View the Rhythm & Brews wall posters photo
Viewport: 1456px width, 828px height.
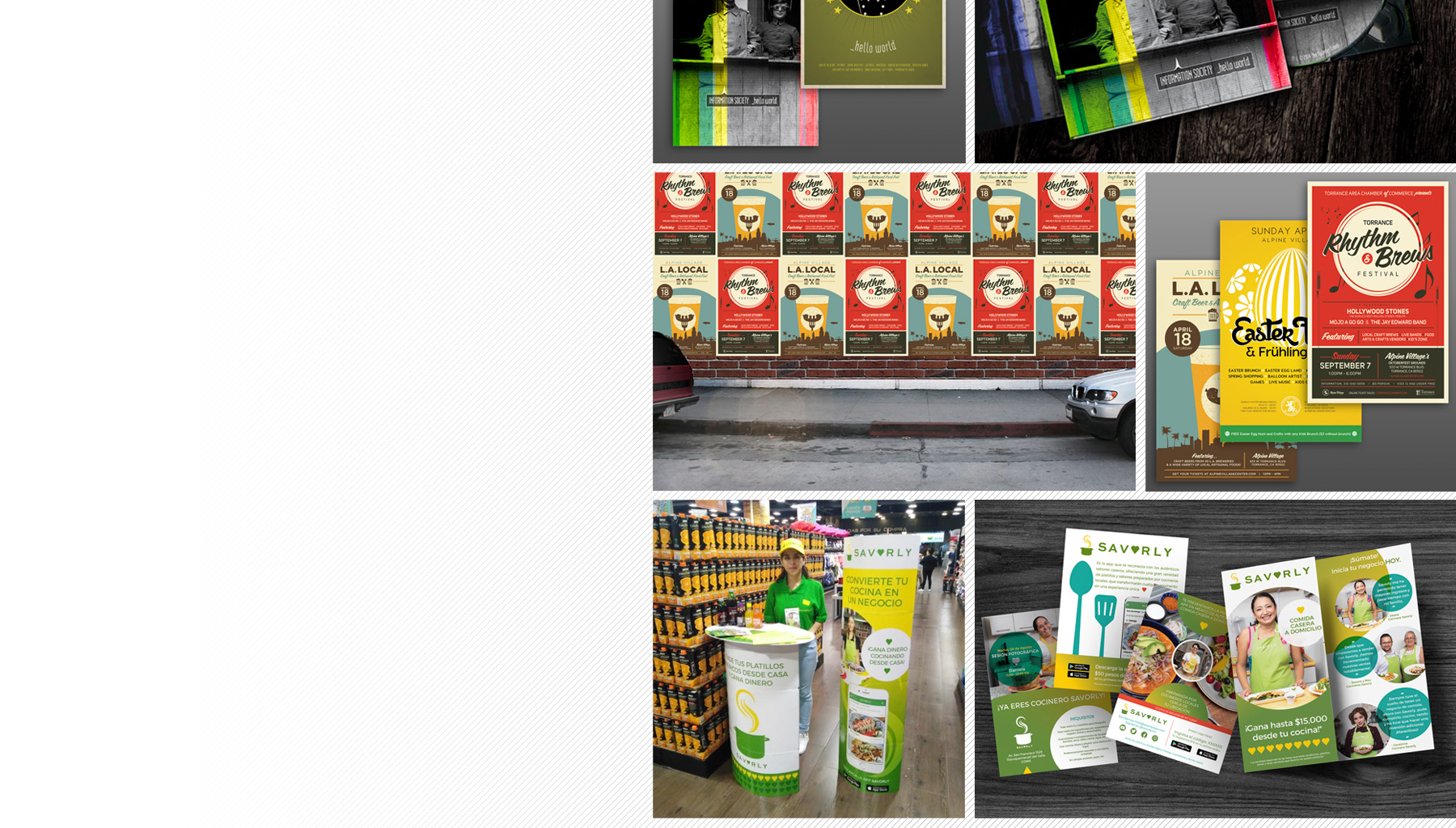[x=894, y=332]
